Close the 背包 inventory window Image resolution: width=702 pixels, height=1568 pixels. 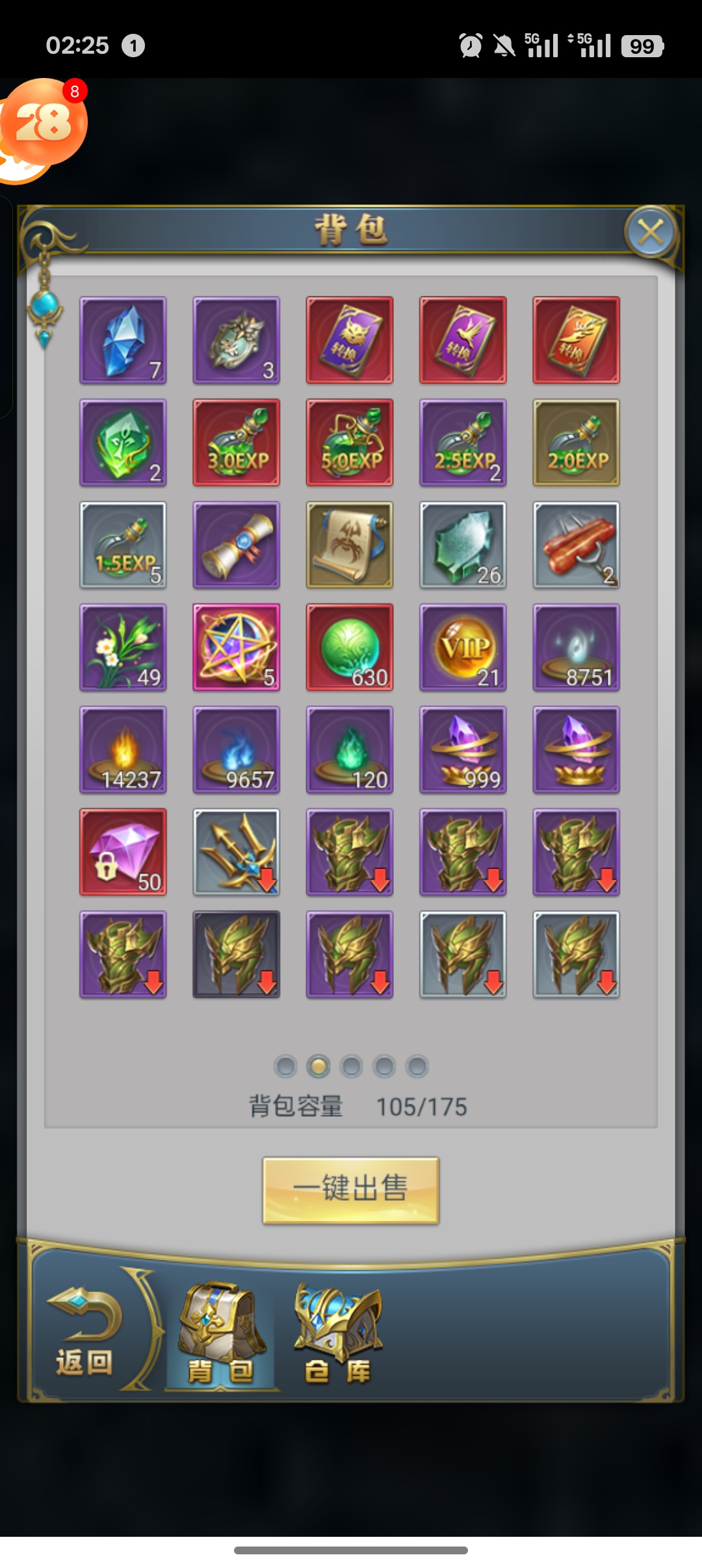point(651,232)
